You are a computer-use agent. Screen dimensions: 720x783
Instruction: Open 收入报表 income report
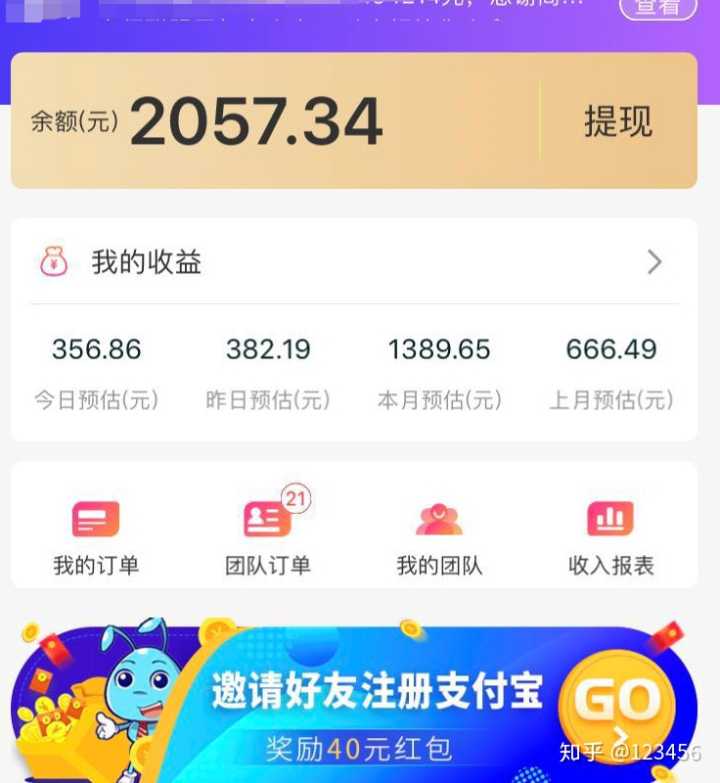[x=611, y=538]
